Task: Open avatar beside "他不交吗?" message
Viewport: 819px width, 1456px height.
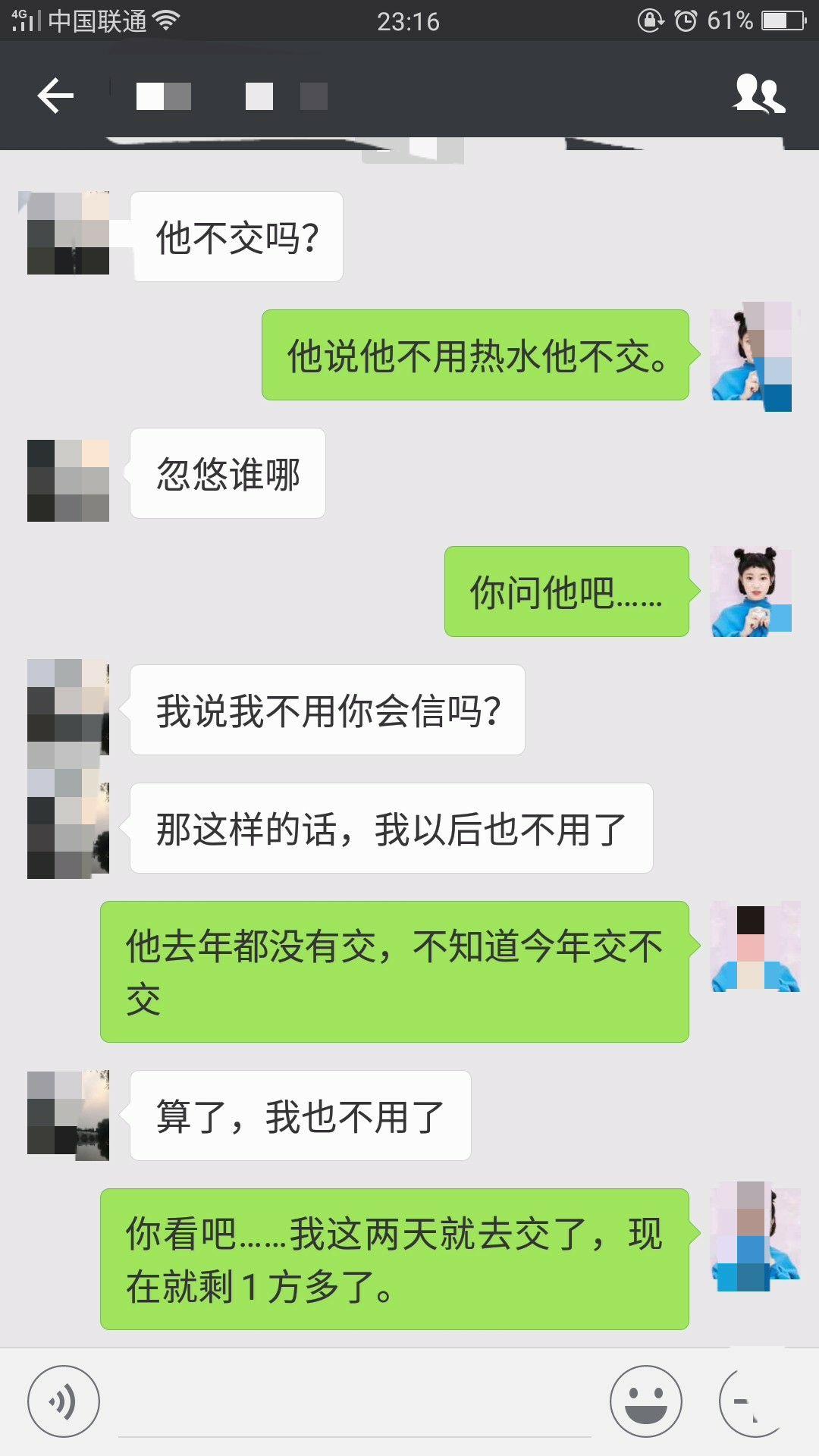Action: click(68, 234)
